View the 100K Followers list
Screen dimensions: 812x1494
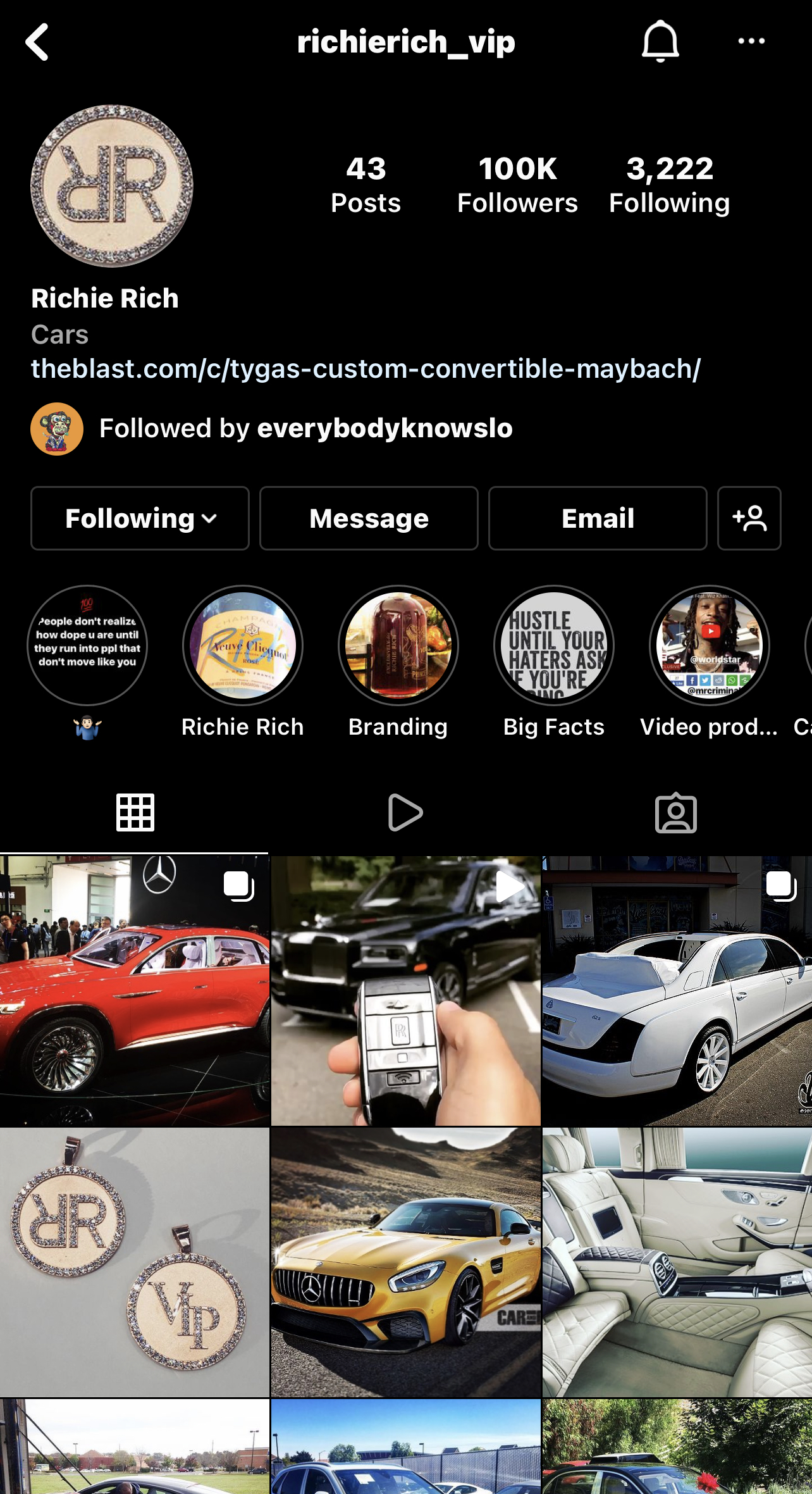point(517,185)
